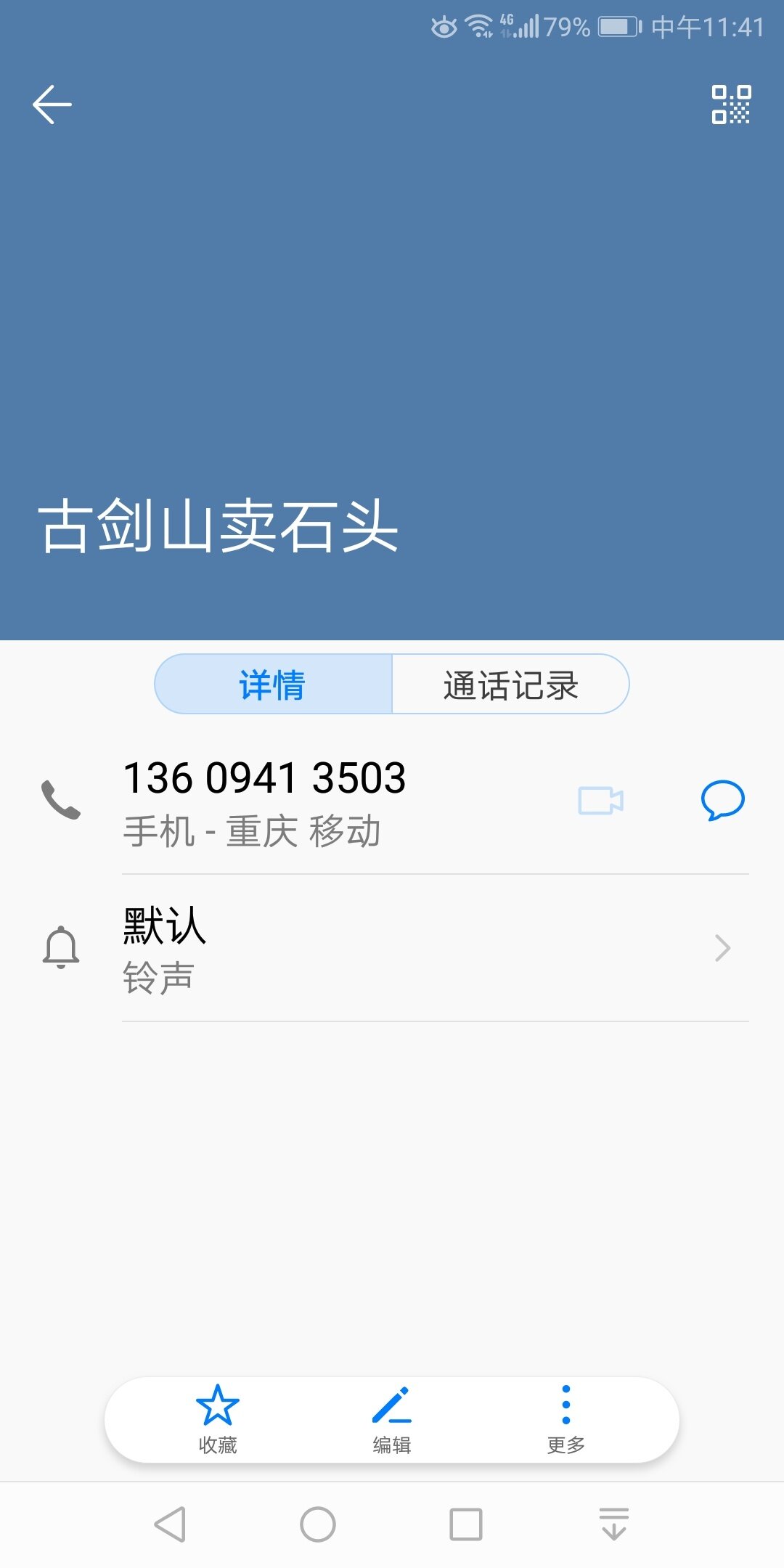Send a message to this contact
Viewport: 784px width, 1568px height.
722,801
